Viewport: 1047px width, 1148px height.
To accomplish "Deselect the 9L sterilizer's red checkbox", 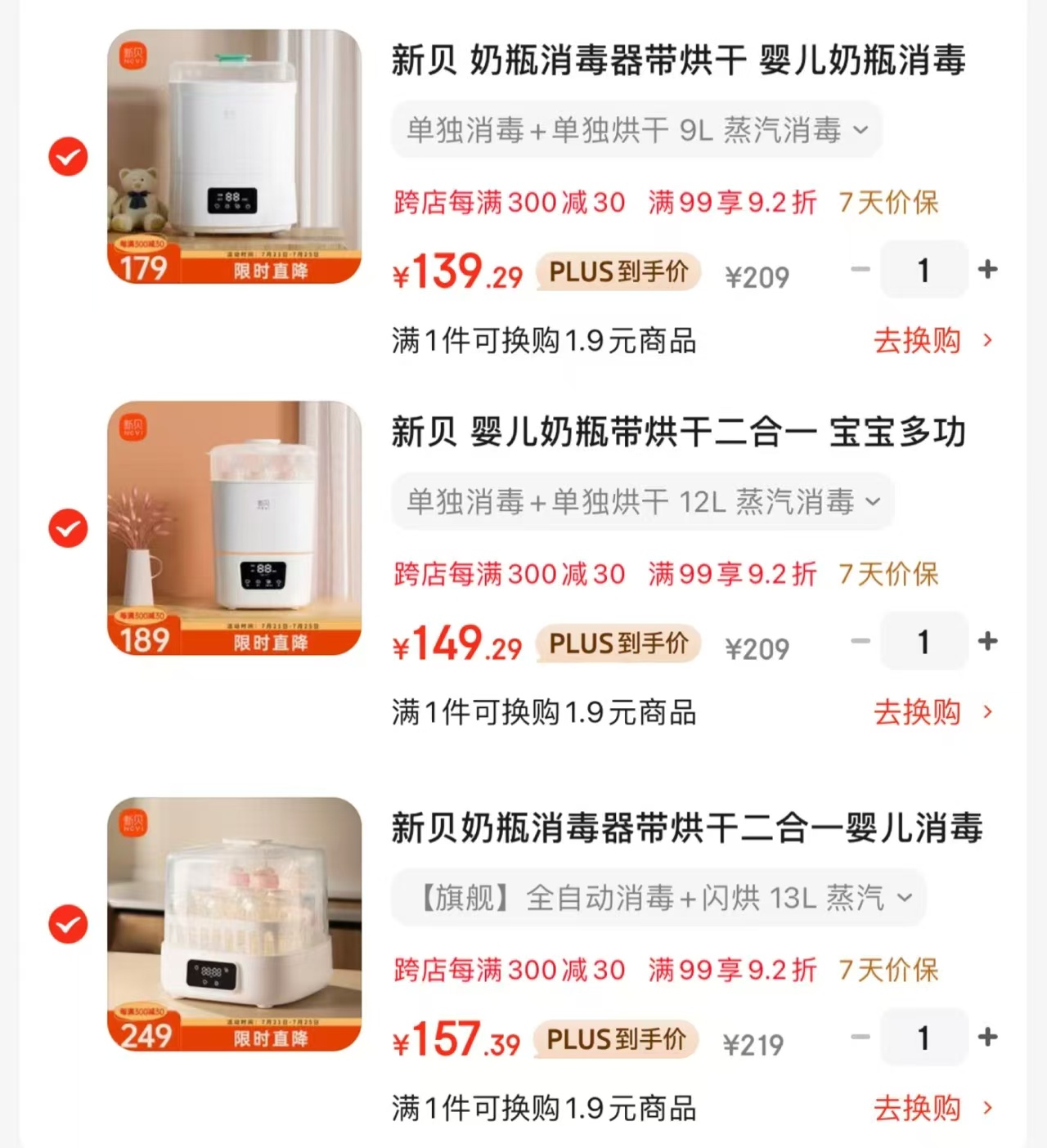I will tap(68, 156).
